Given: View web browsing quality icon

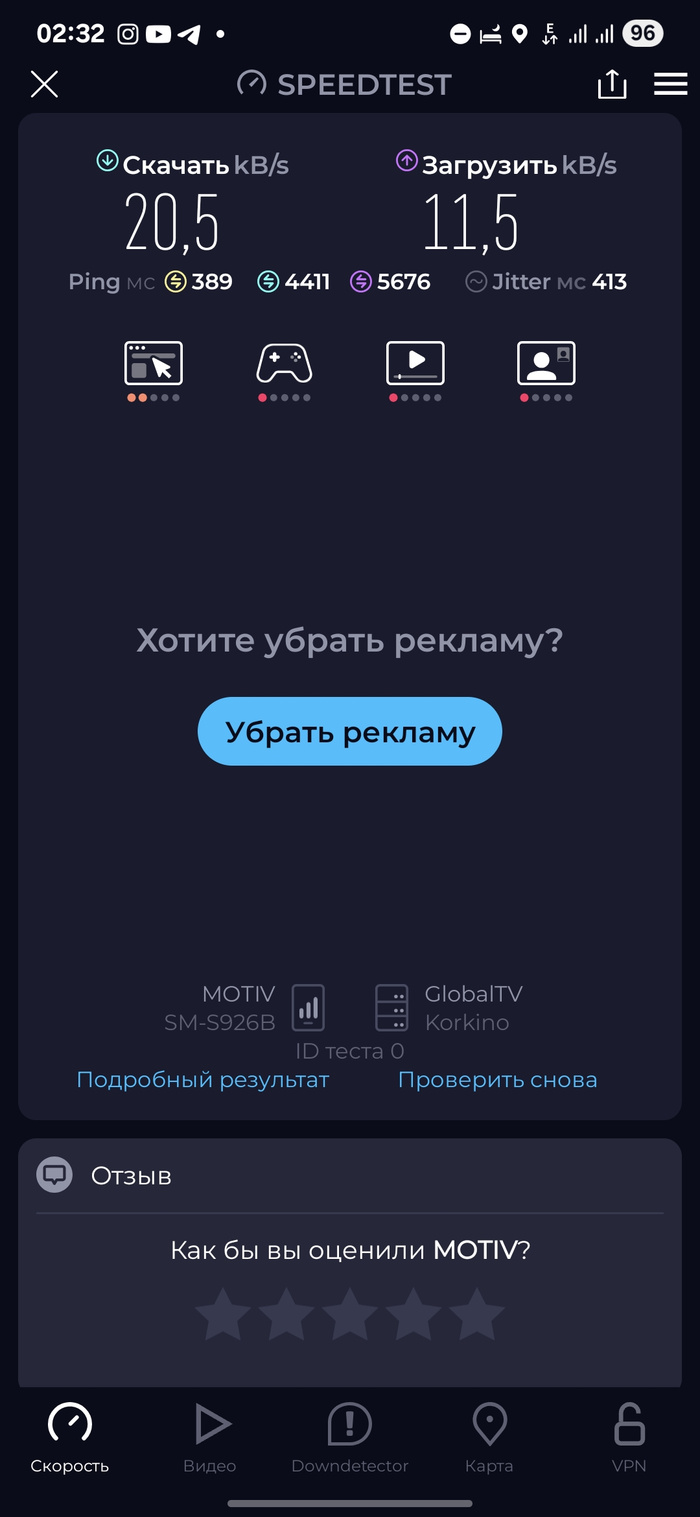Looking at the screenshot, I should (153, 364).
